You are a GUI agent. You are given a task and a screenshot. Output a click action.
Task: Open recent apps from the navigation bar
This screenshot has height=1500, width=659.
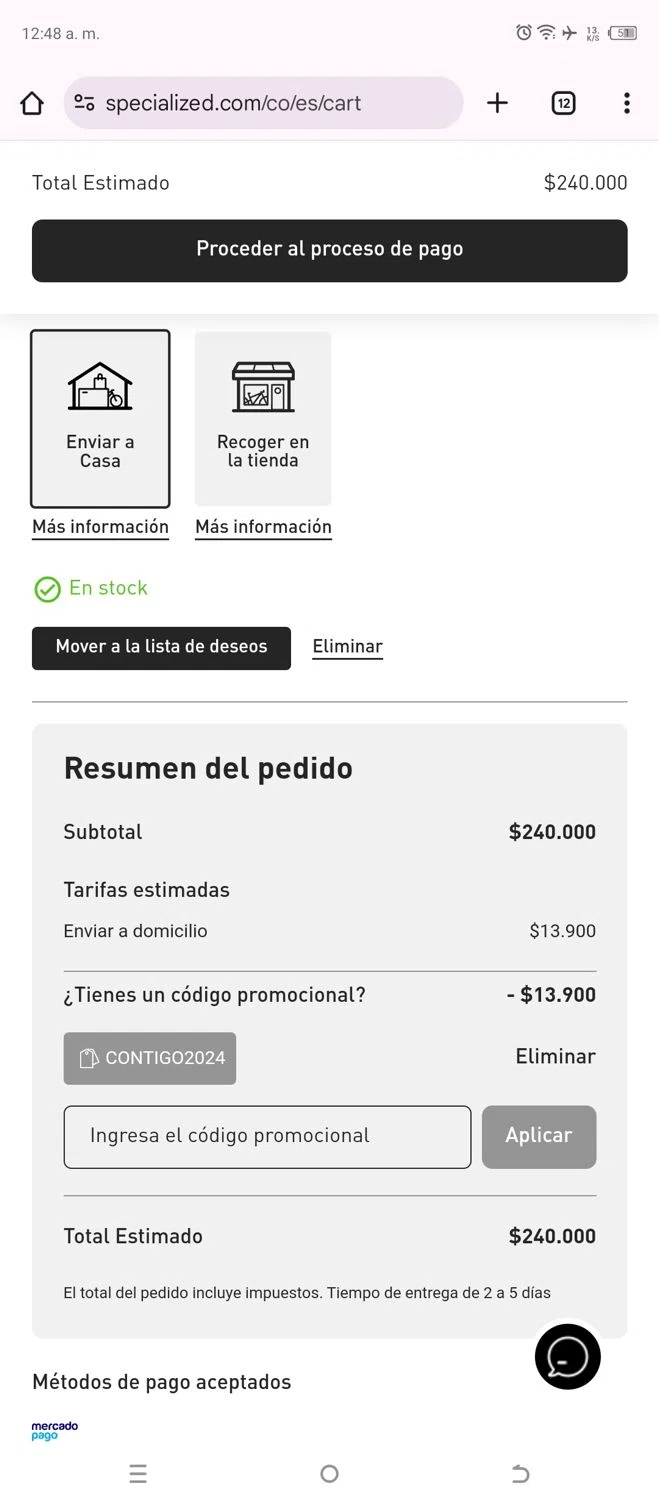(x=138, y=1473)
